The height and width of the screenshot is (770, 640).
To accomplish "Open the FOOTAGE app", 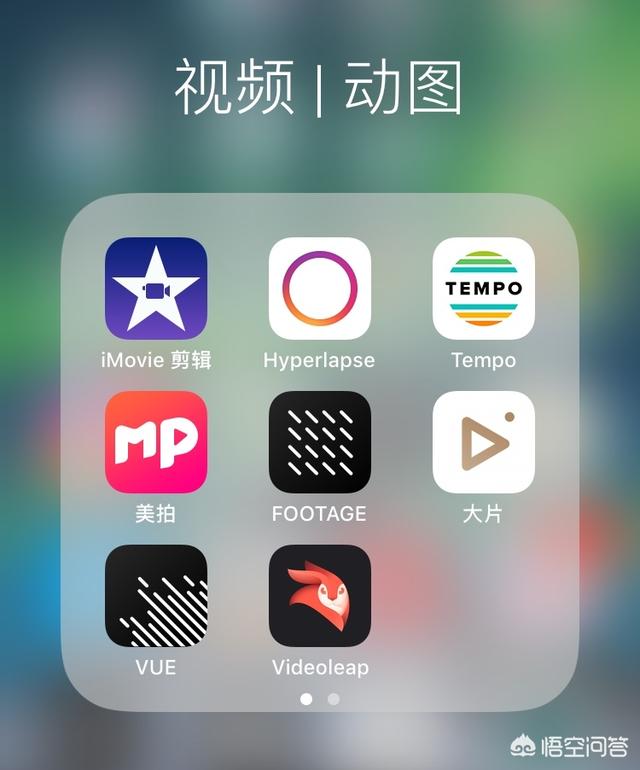I will pos(319,442).
